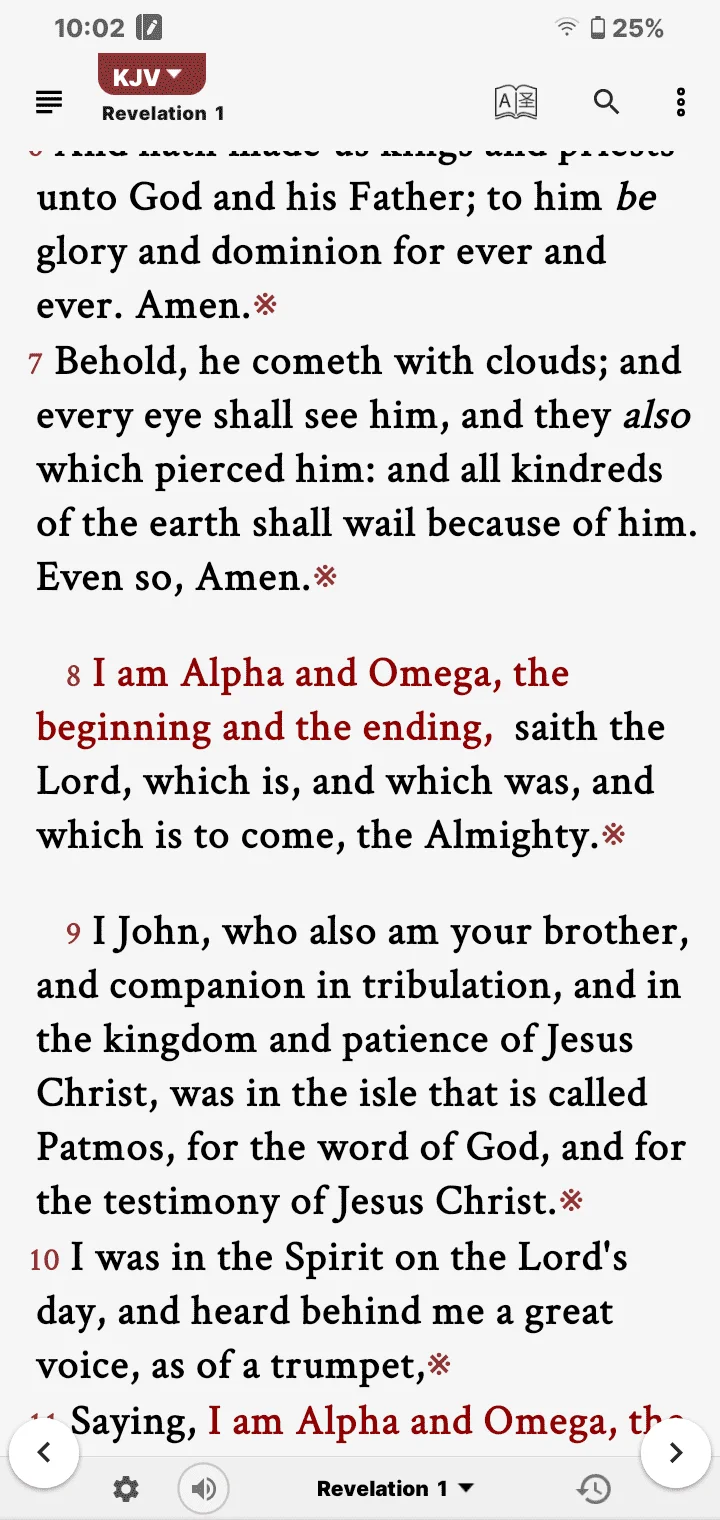Screen dimensions: 720x1520
Task: Open the KJV translation dropdown
Action: tap(152, 76)
